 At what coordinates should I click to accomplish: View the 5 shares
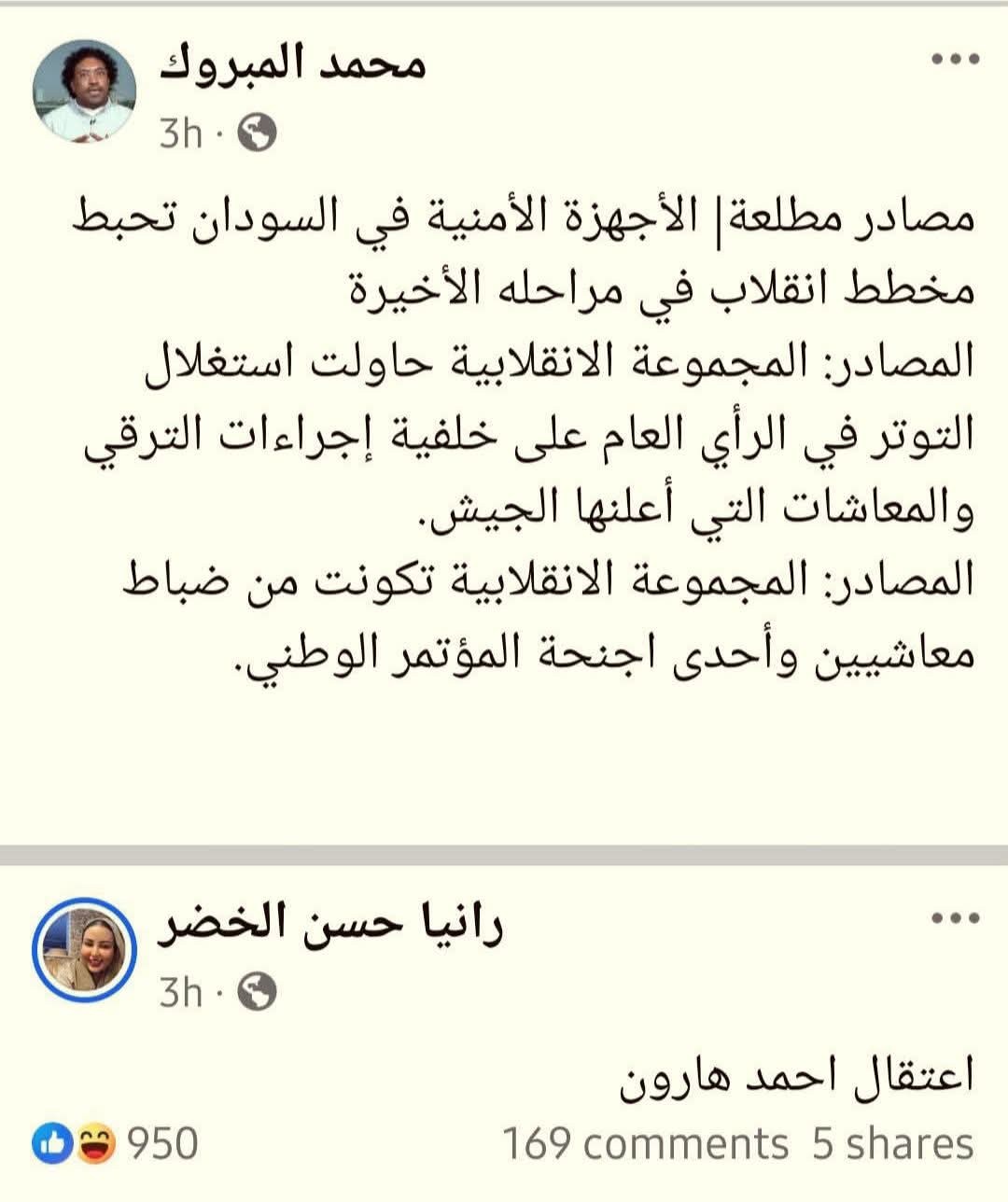pyautogui.click(x=893, y=1144)
